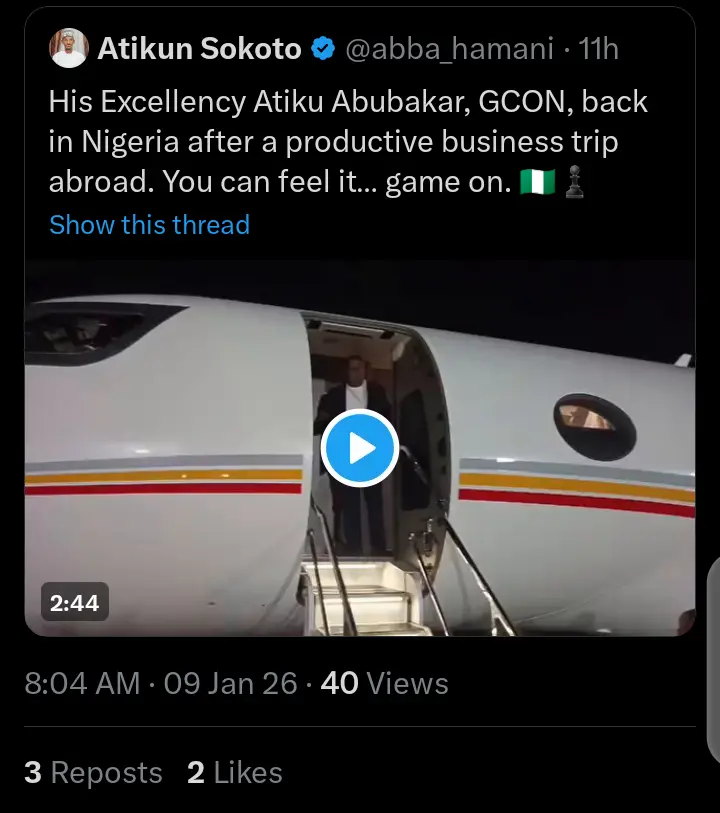Screen dimensions: 720x813
Task: Tap the Show this thread link
Action: click(x=150, y=225)
